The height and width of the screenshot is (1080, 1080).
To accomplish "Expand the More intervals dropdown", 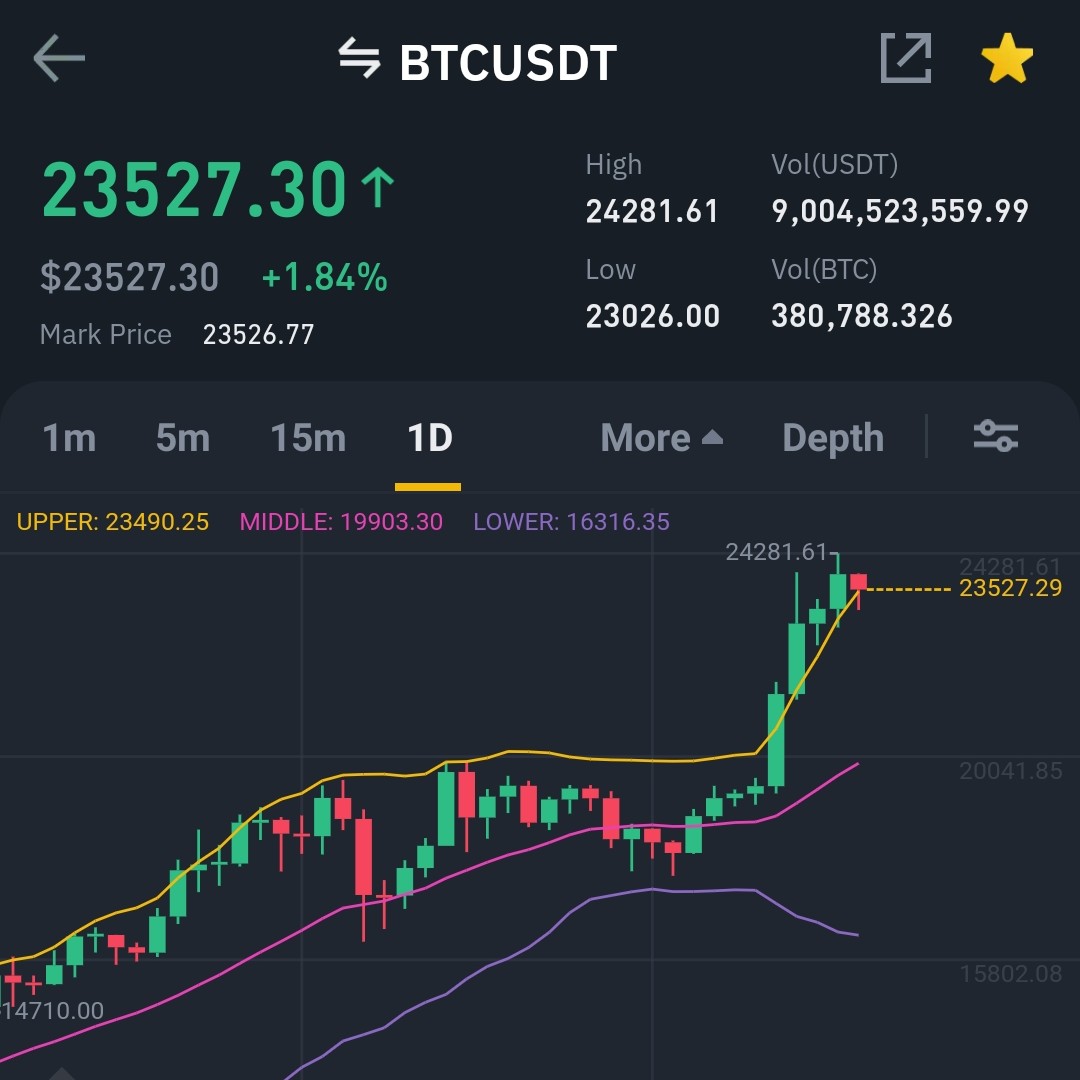I will click(661, 438).
